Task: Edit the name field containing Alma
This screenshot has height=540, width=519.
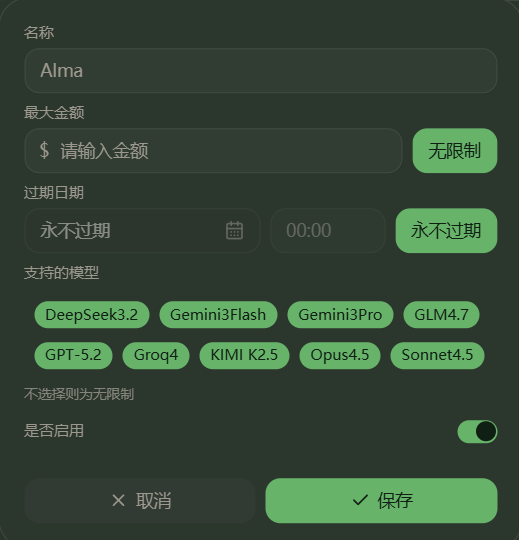Action: pos(261,71)
